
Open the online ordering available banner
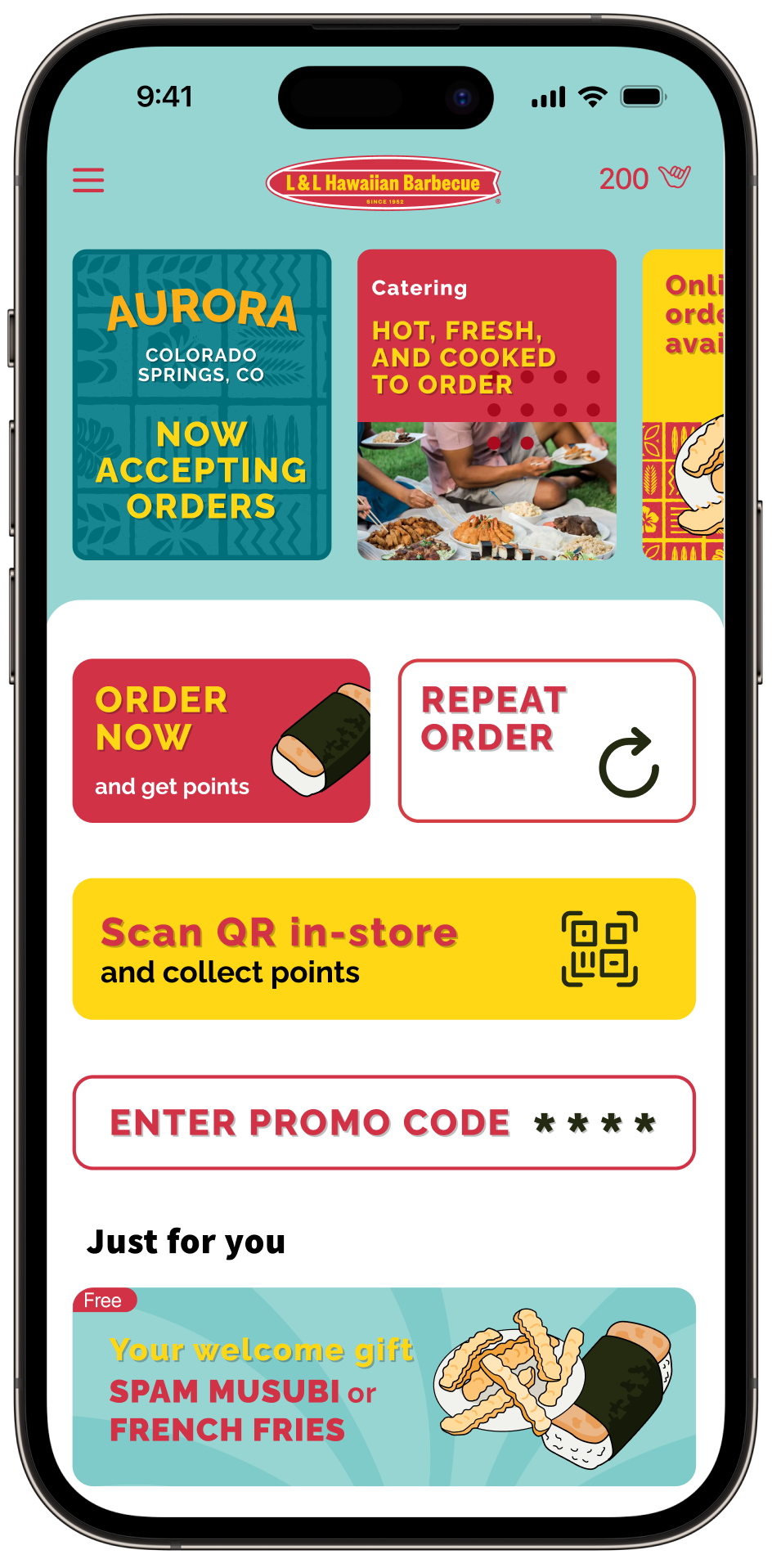point(685,405)
